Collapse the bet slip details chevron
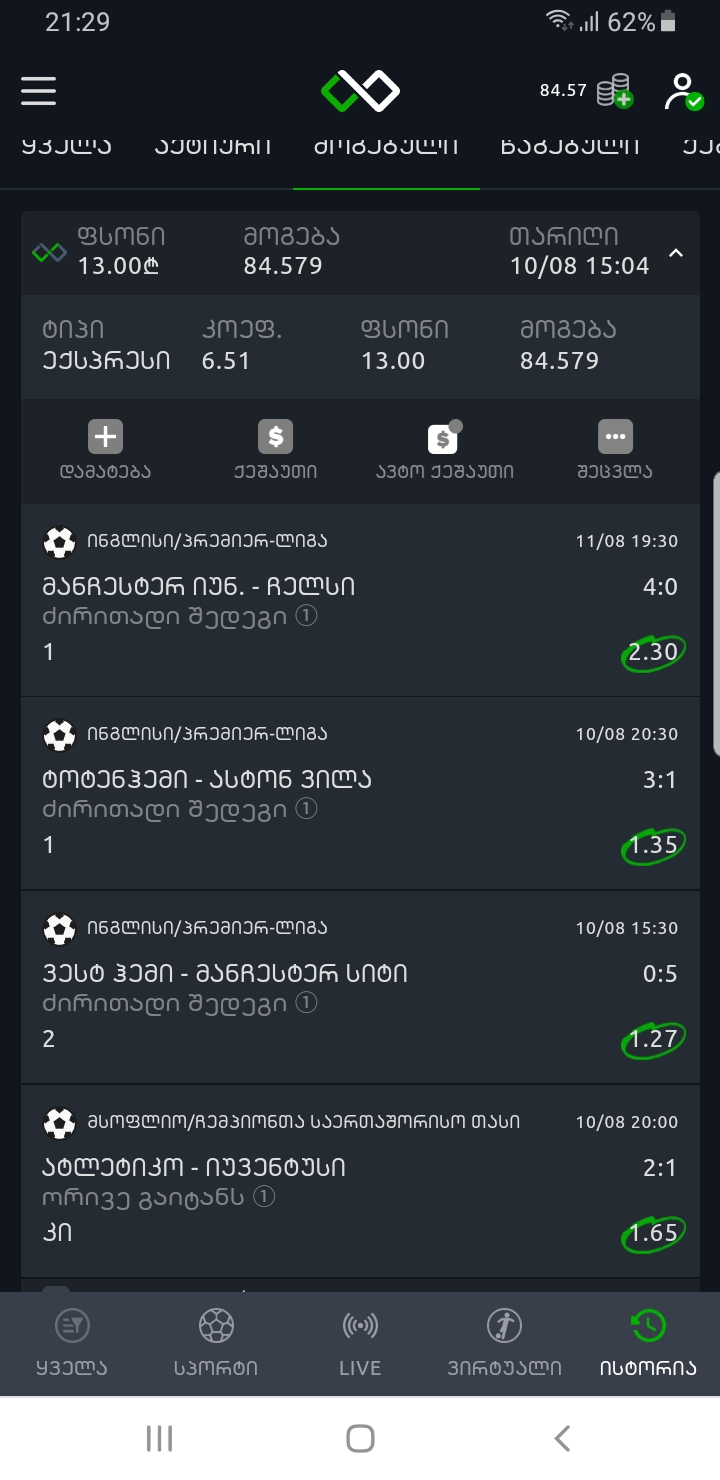720x1480 pixels. click(676, 254)
